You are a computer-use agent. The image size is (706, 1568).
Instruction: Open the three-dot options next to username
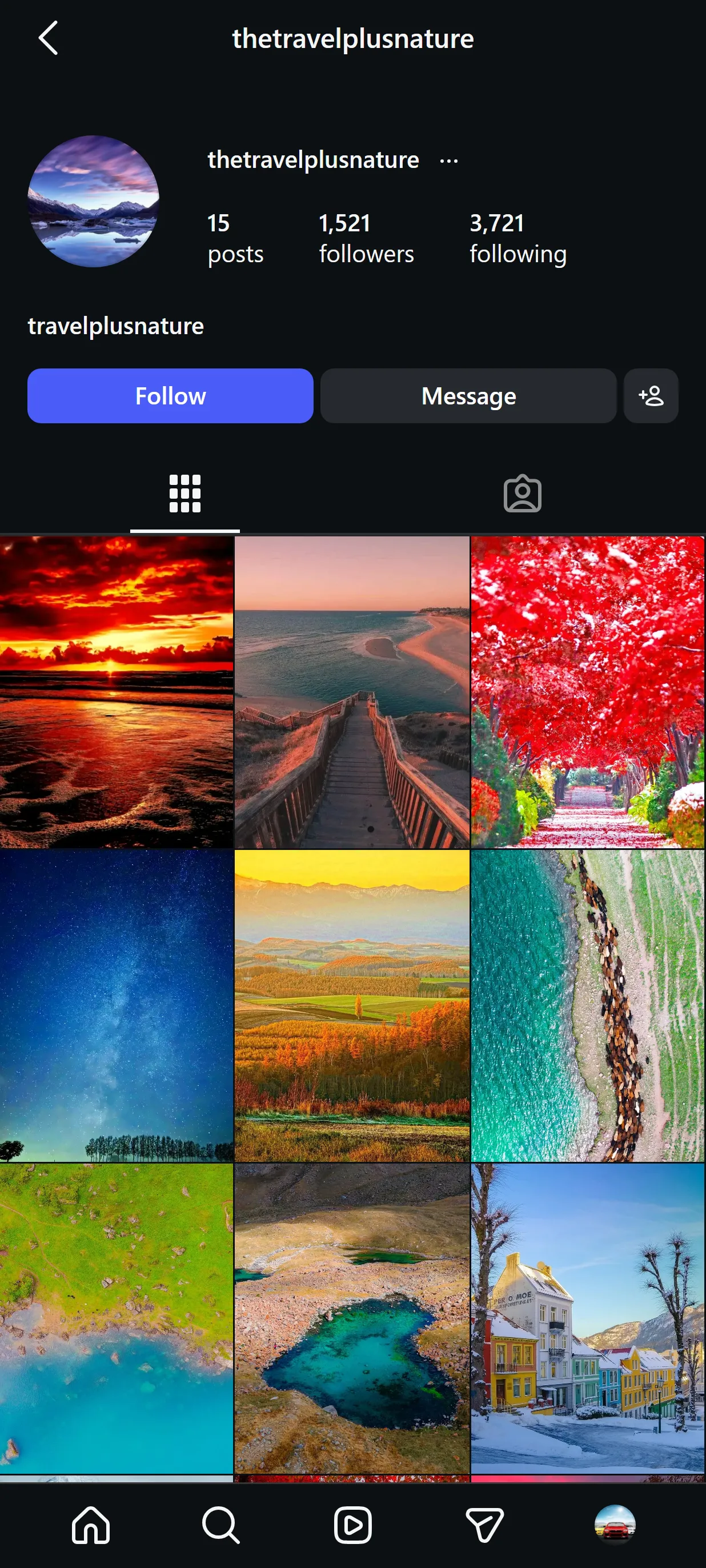(x=448, y=161)
